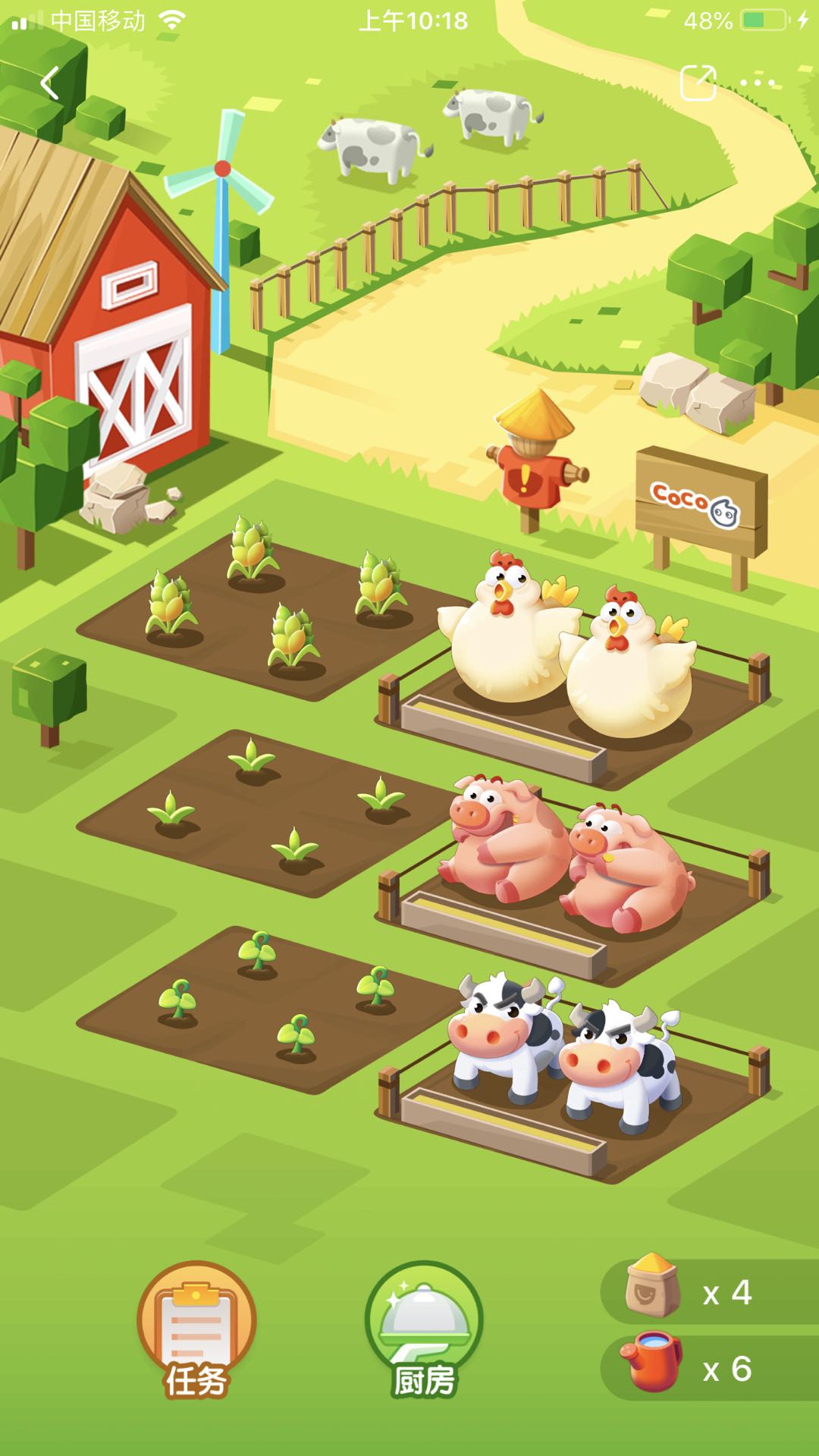Tap the feed bag counter x 4
This screenshot has height=1456, width=819.
pos(709,1292)
